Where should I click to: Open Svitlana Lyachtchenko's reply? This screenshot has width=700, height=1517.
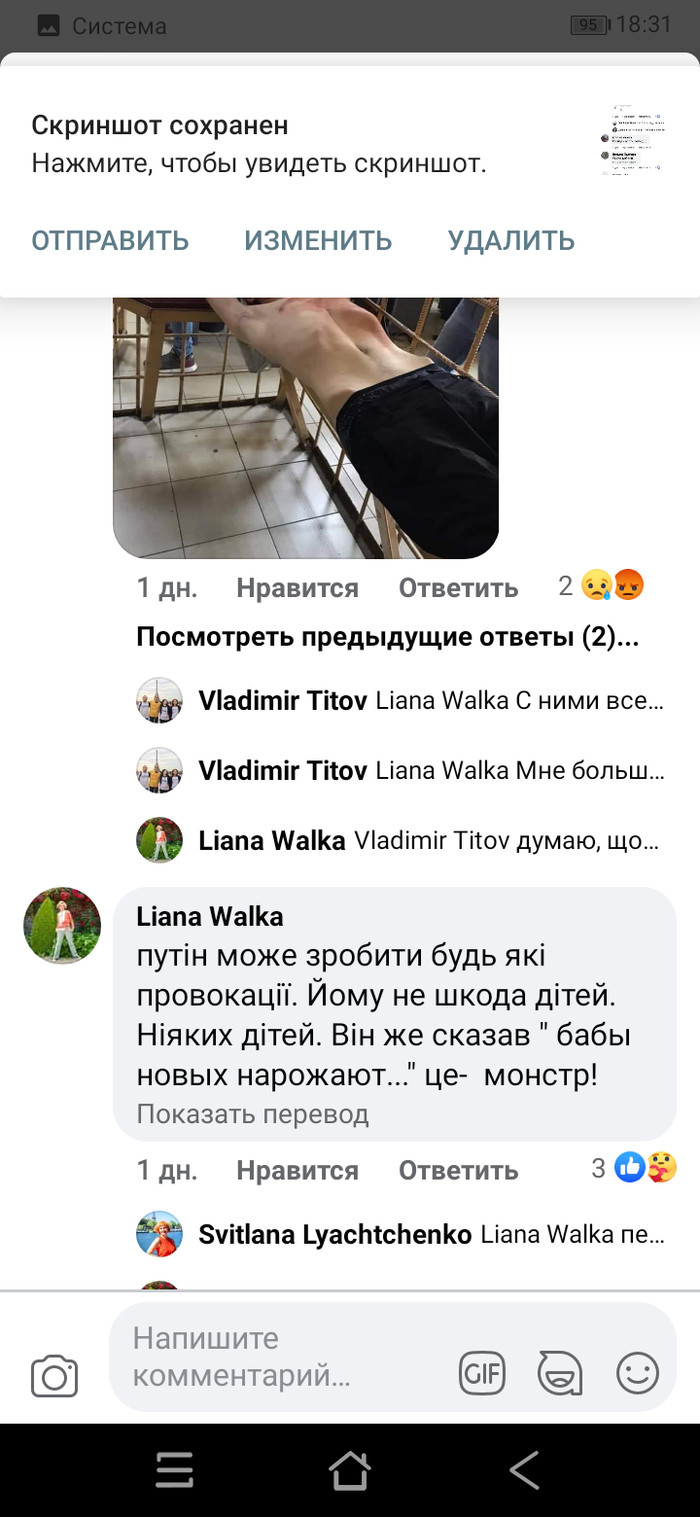point(430,1235)
